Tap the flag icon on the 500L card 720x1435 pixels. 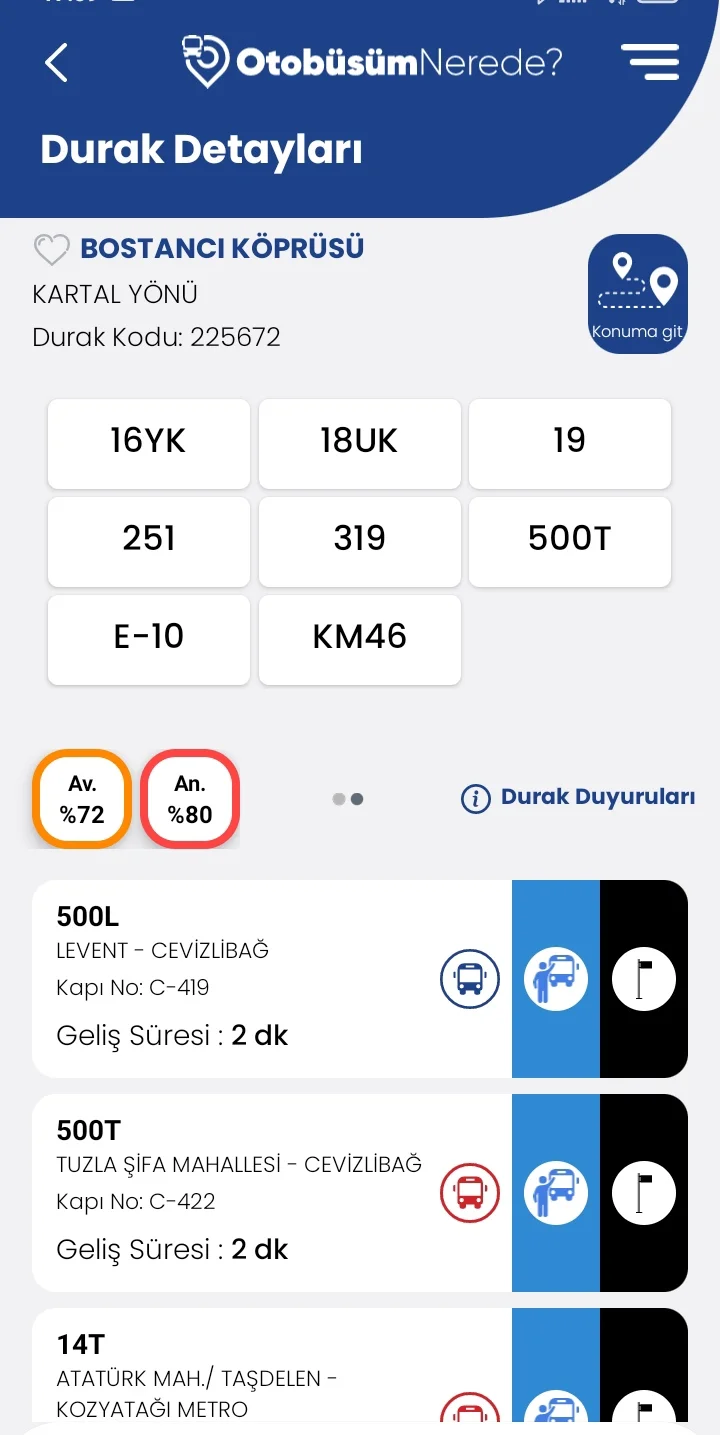[644, 978]
